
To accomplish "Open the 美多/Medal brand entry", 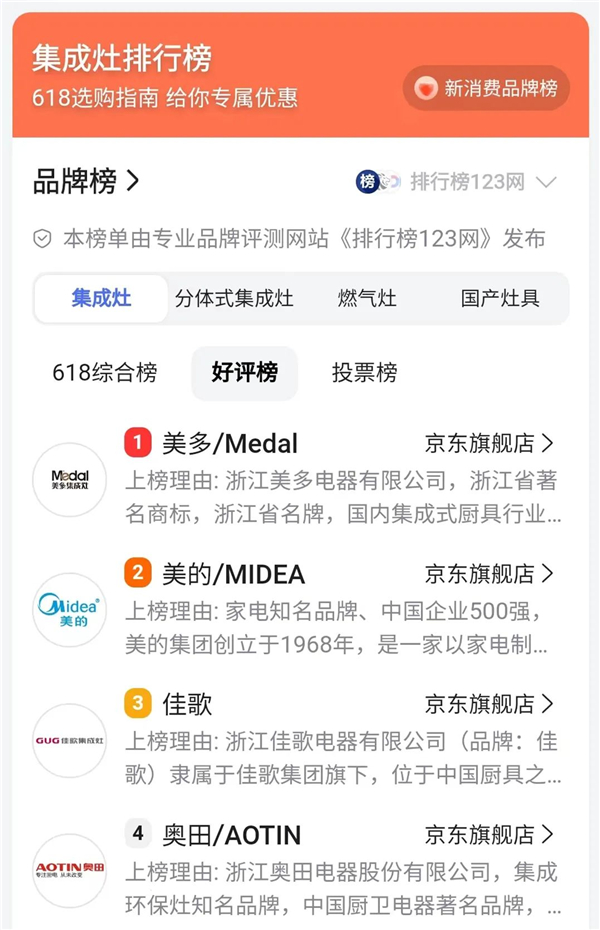I will (230, 443).
